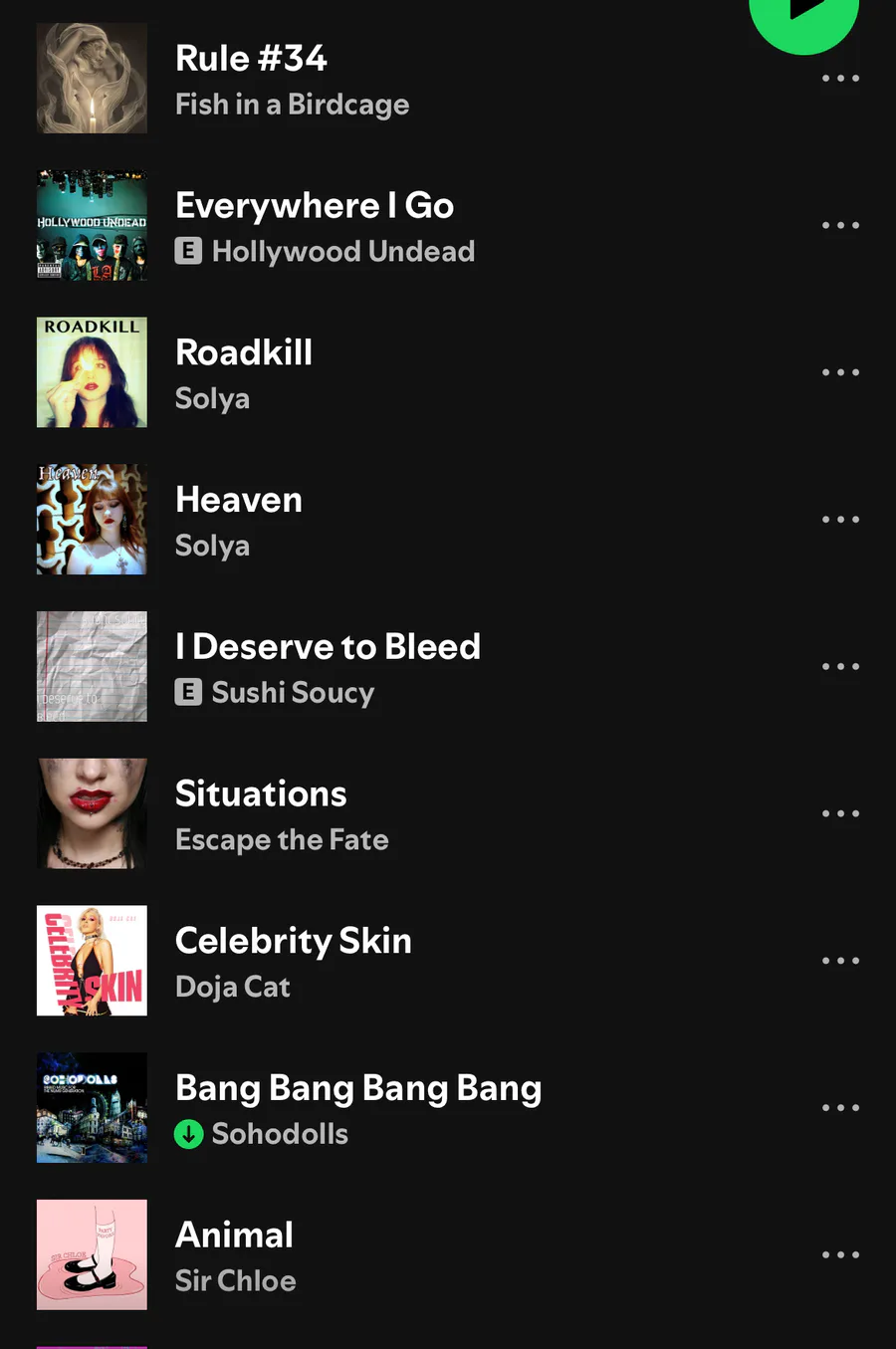Open more options for Celebrity Skin
Image resolution: width=896 pixels, height=1349 pixels.
click(x=840, y=961)
